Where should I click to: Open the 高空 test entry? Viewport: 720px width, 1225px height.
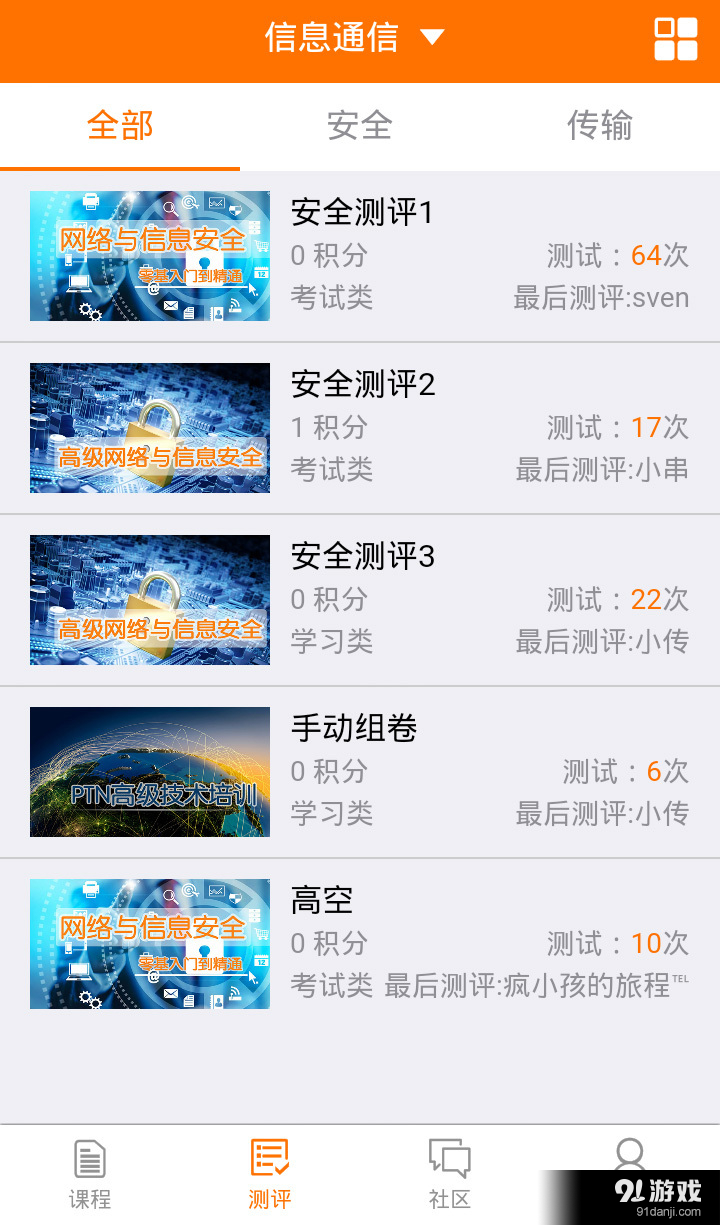(x=320, y=900)
